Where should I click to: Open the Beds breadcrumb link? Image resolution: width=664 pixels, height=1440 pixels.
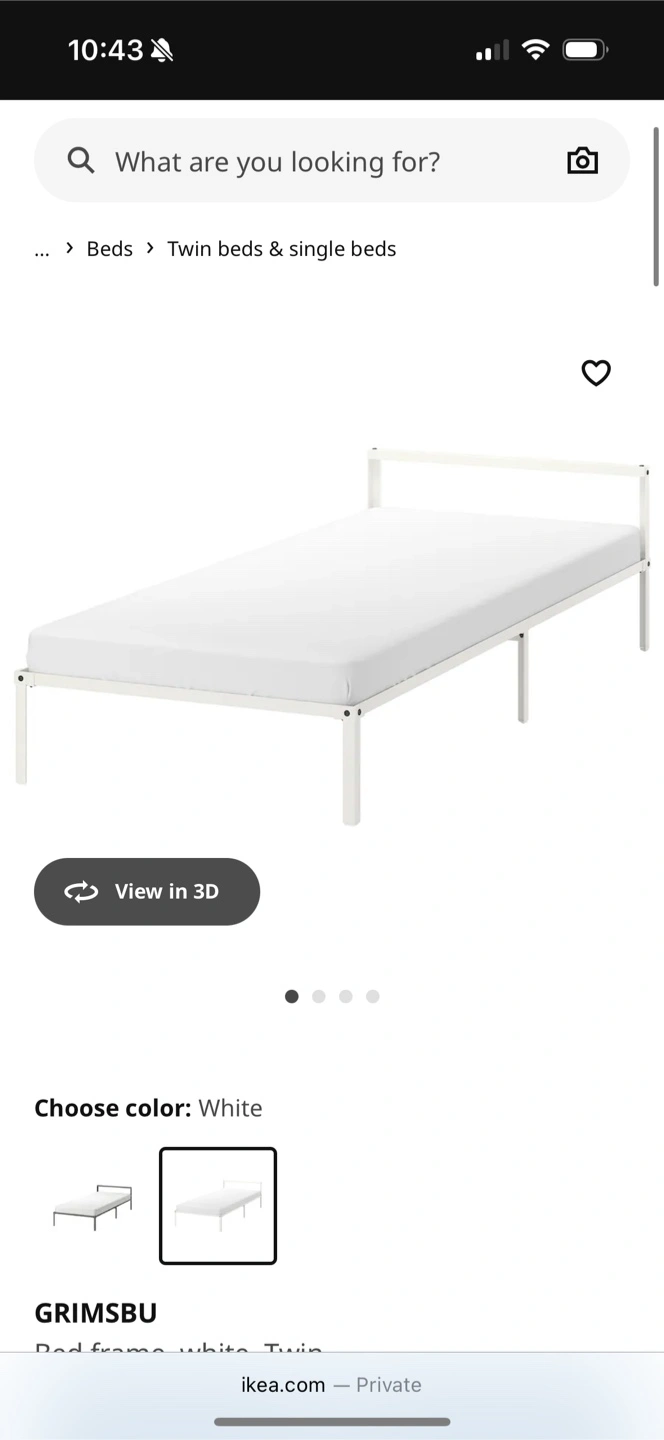click(109, 249)
